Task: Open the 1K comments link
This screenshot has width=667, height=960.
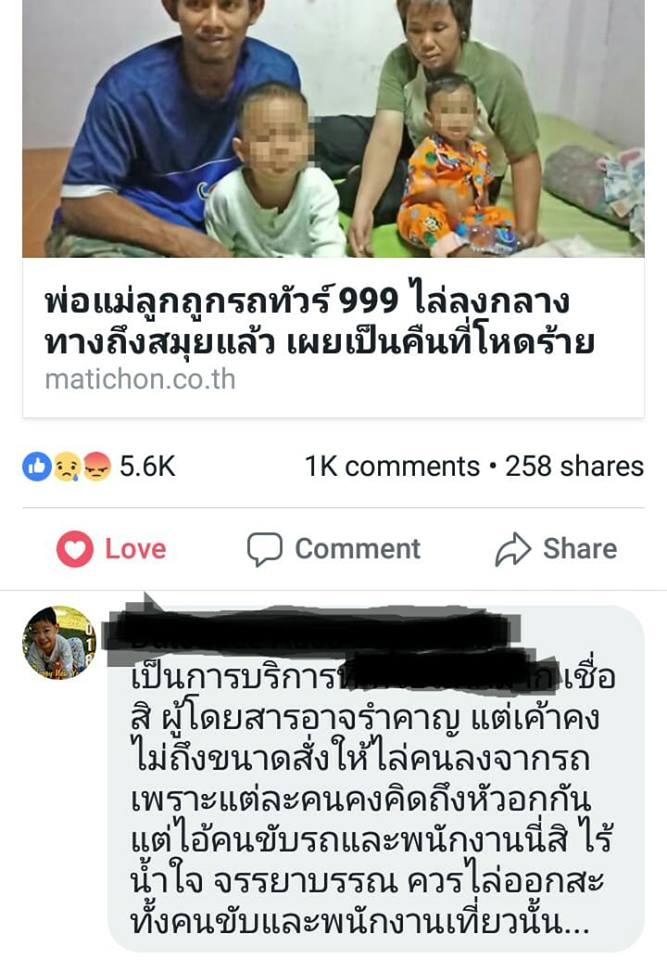Action: click(392, 466)
